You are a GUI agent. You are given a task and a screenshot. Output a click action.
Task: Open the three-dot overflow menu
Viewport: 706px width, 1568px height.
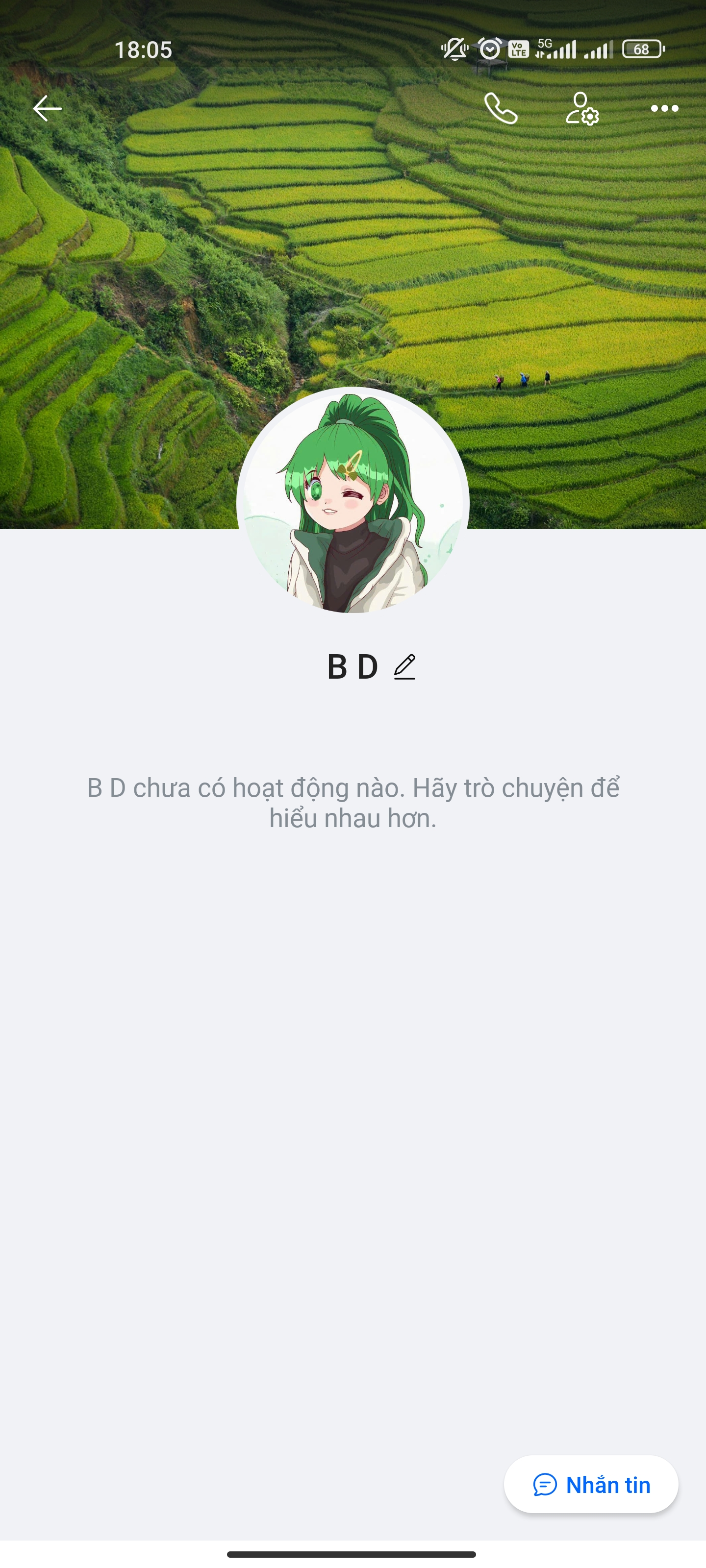coord(664,109)
